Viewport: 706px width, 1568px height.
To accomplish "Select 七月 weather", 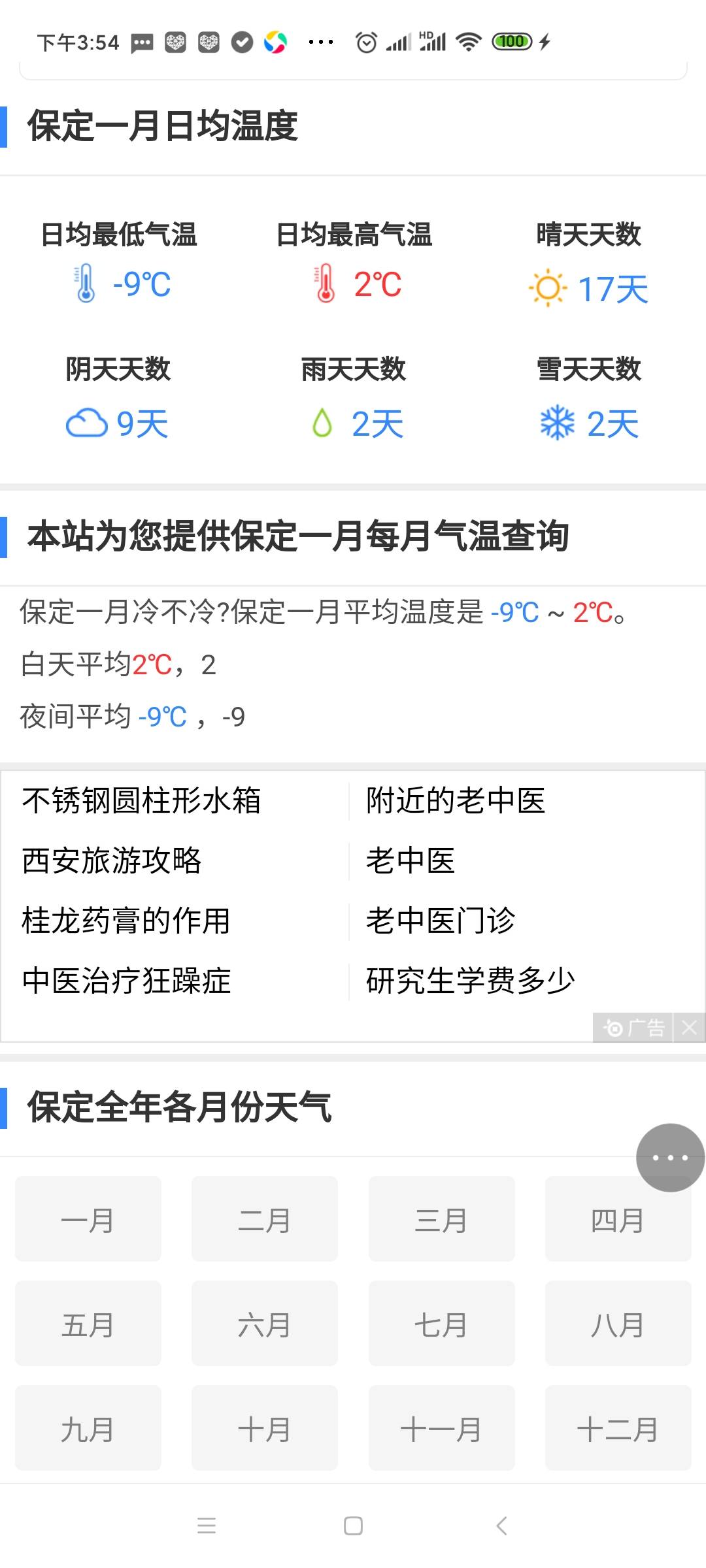I will point(441,1324).
